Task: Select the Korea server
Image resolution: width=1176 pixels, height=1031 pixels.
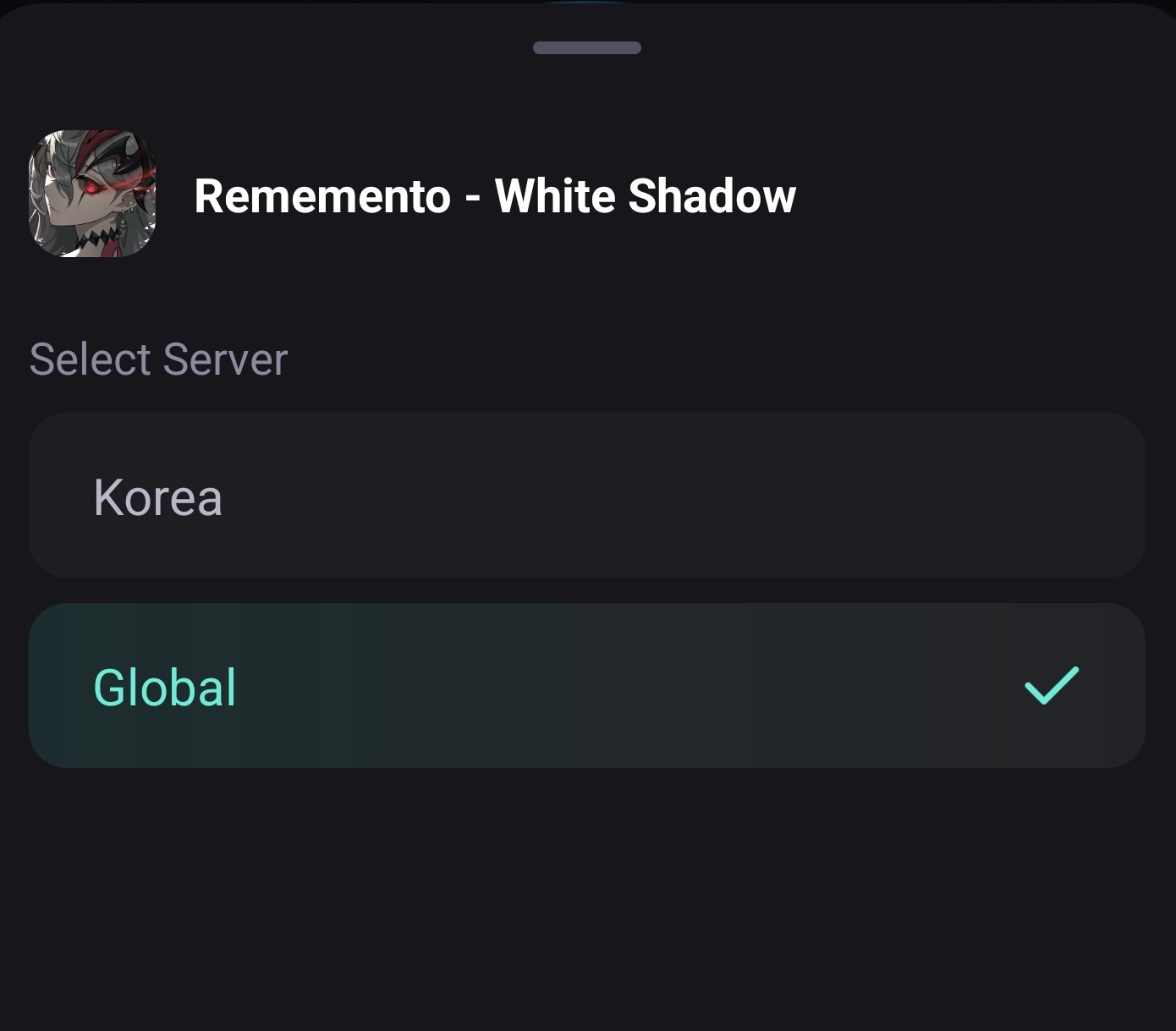Action: (x=586, y=496)
